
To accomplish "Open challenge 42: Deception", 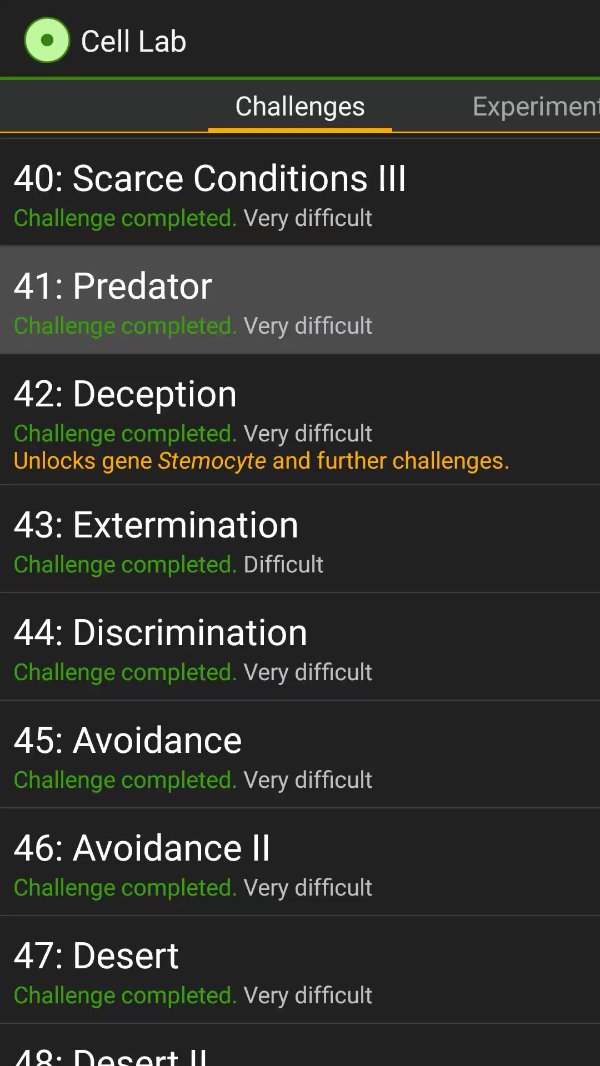I will tap(300, 420).
